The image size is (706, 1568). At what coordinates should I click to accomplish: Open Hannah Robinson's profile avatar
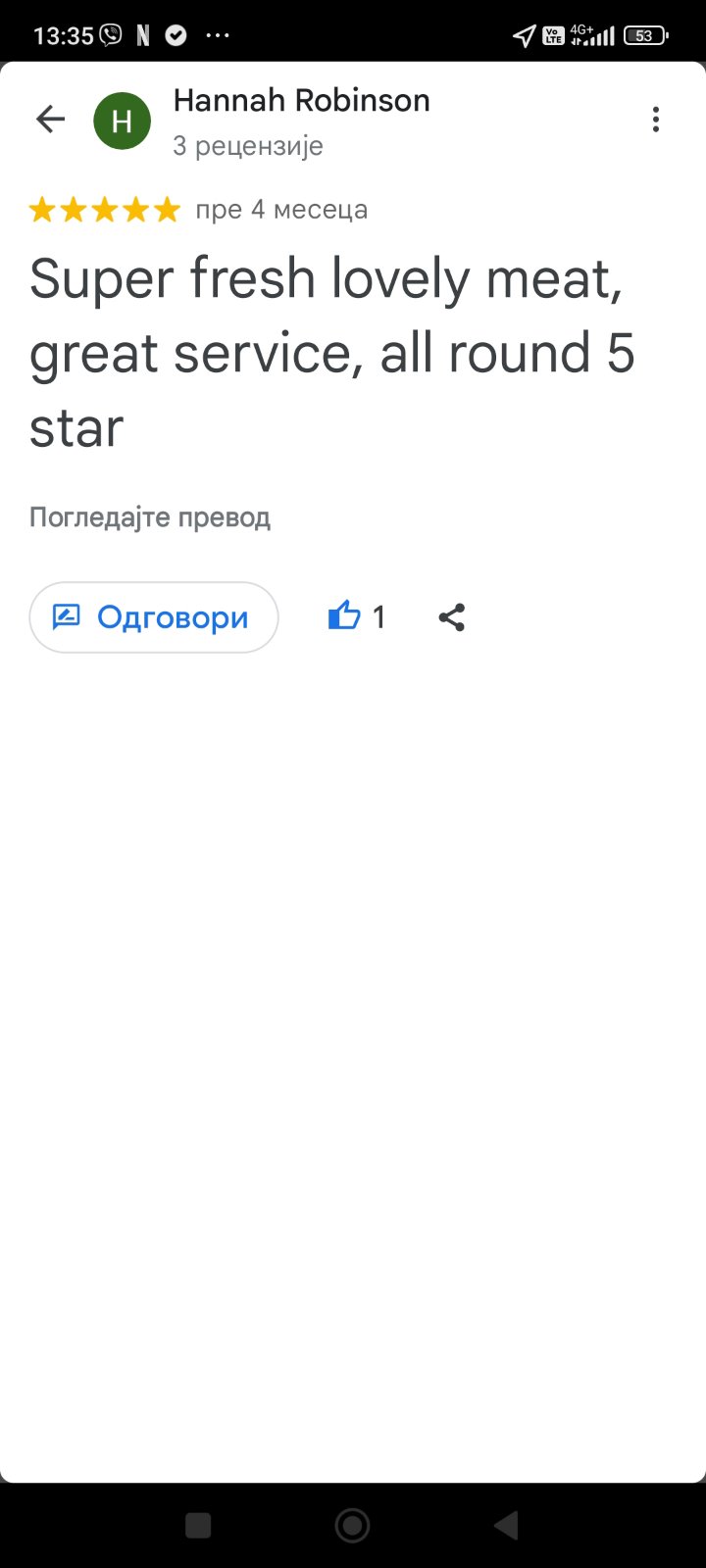(x=122, y=120)
